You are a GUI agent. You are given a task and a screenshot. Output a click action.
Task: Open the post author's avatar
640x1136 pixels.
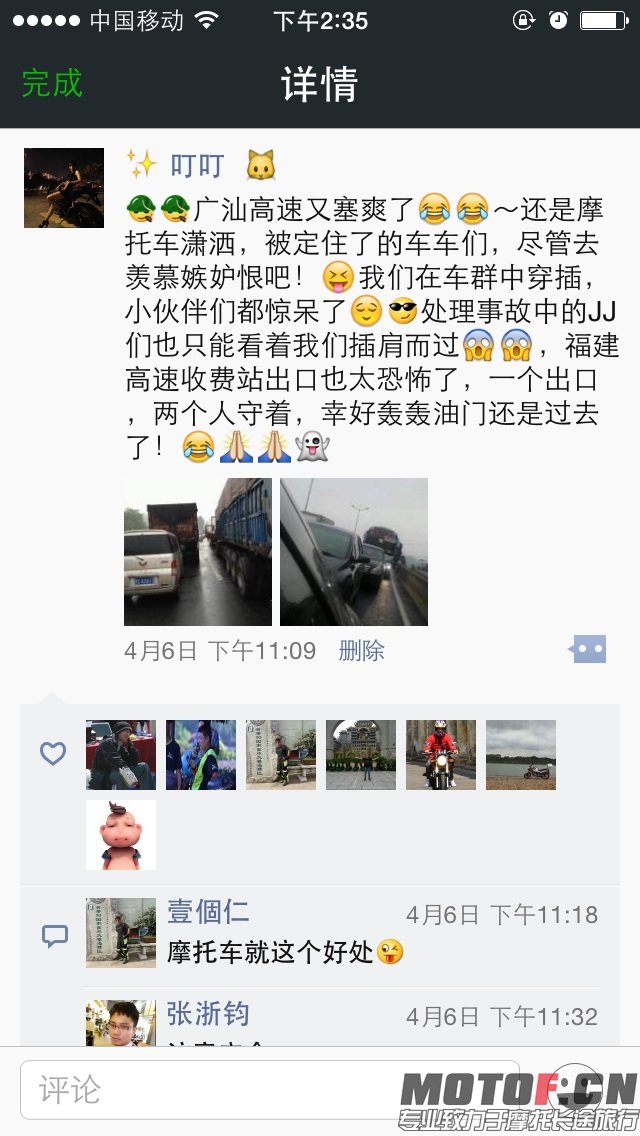64,188
